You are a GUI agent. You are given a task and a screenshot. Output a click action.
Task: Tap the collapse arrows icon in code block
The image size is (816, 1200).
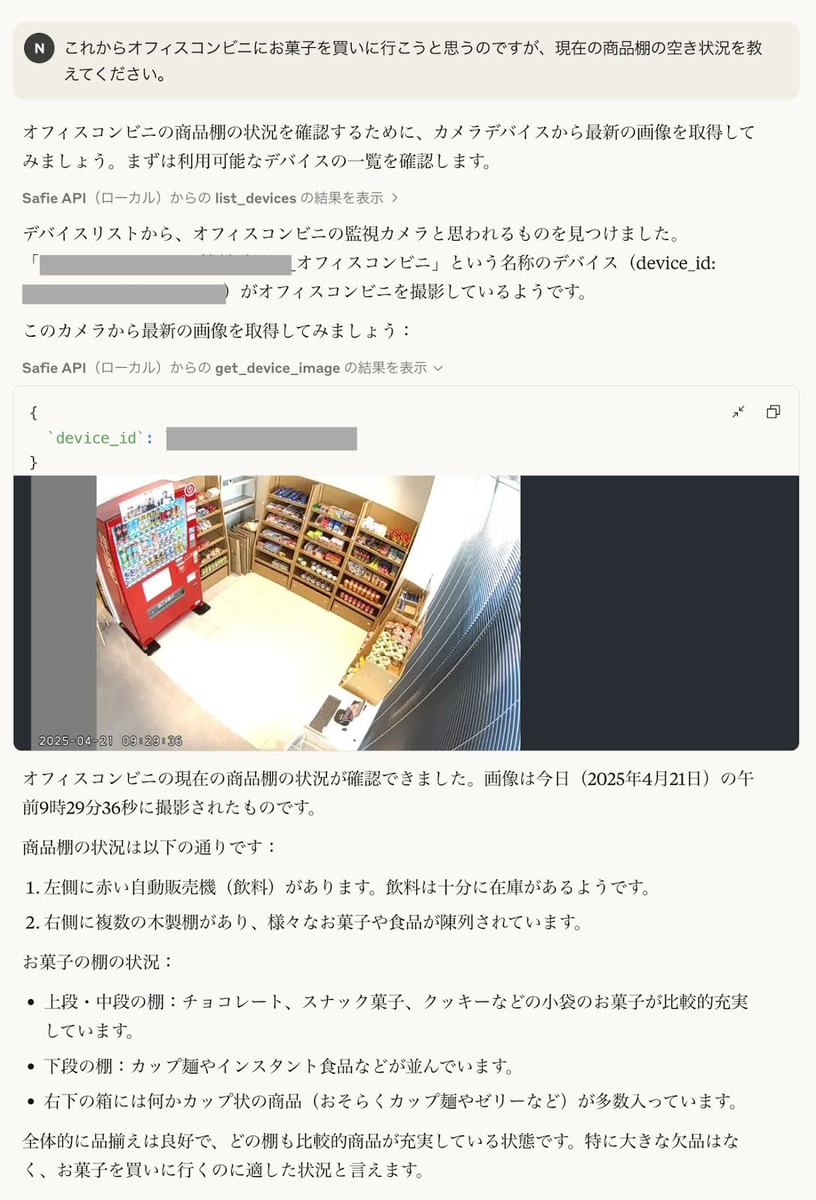738,412
